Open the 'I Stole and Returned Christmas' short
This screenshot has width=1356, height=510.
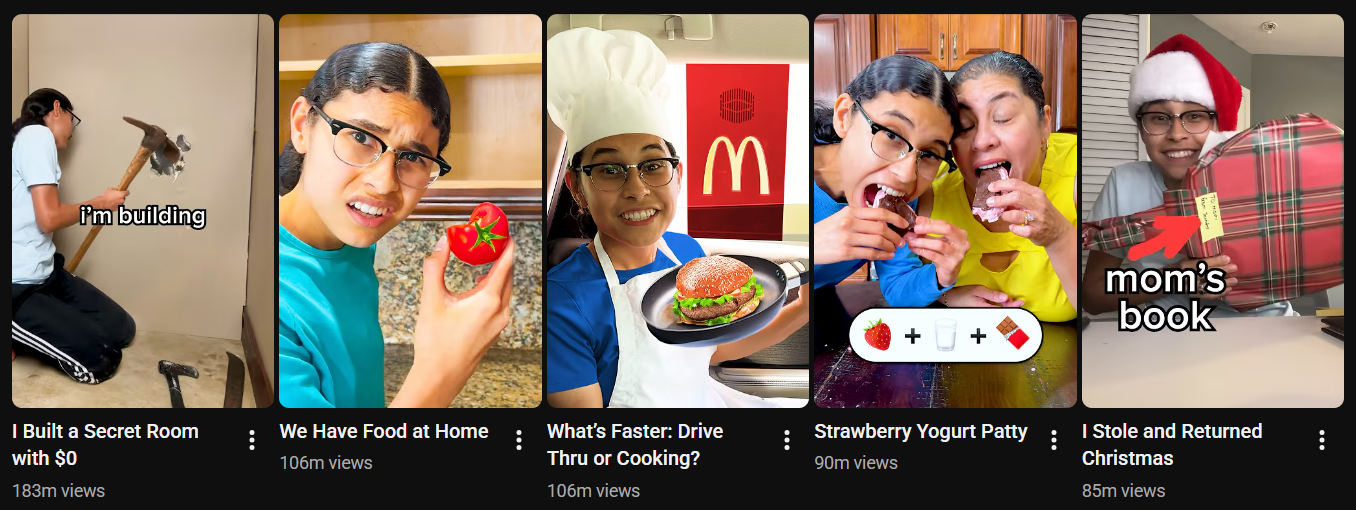click(x=1212, y=210)
